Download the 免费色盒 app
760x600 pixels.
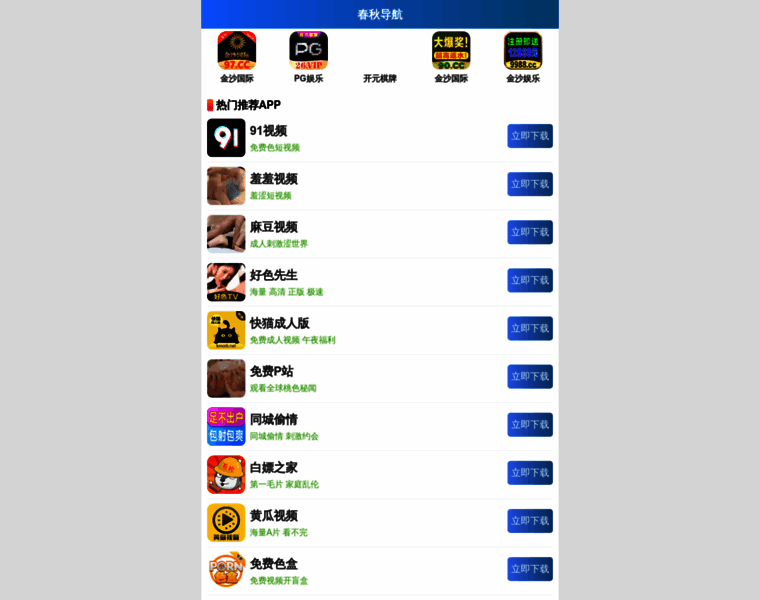click(x=530, y=568)
